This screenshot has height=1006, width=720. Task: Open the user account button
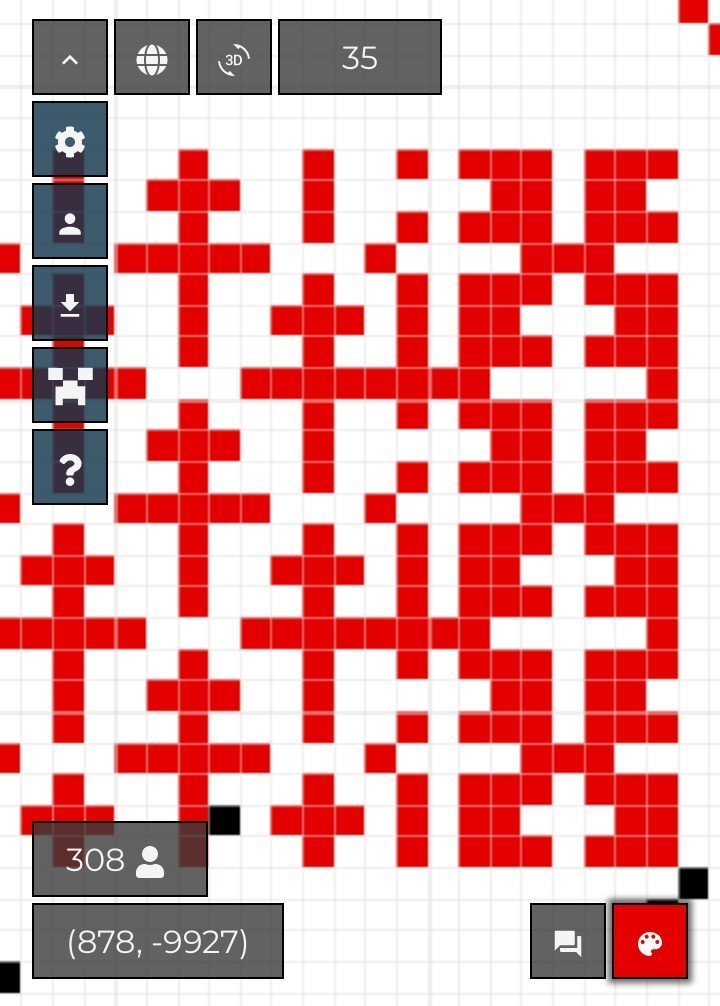coord(70,222)
